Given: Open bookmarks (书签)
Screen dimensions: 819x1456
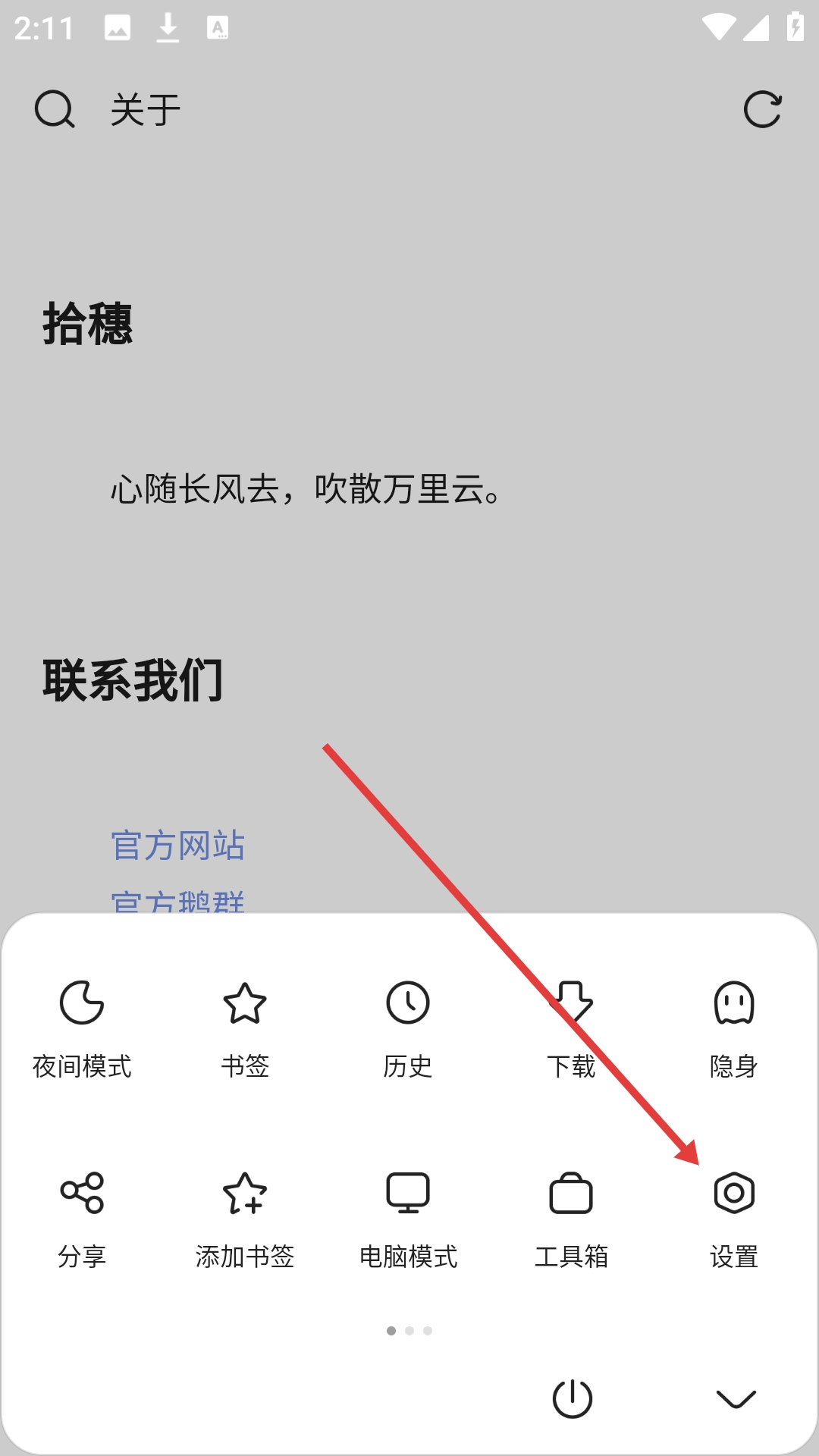Looking at the screenshot, I should click(245, 1028).
